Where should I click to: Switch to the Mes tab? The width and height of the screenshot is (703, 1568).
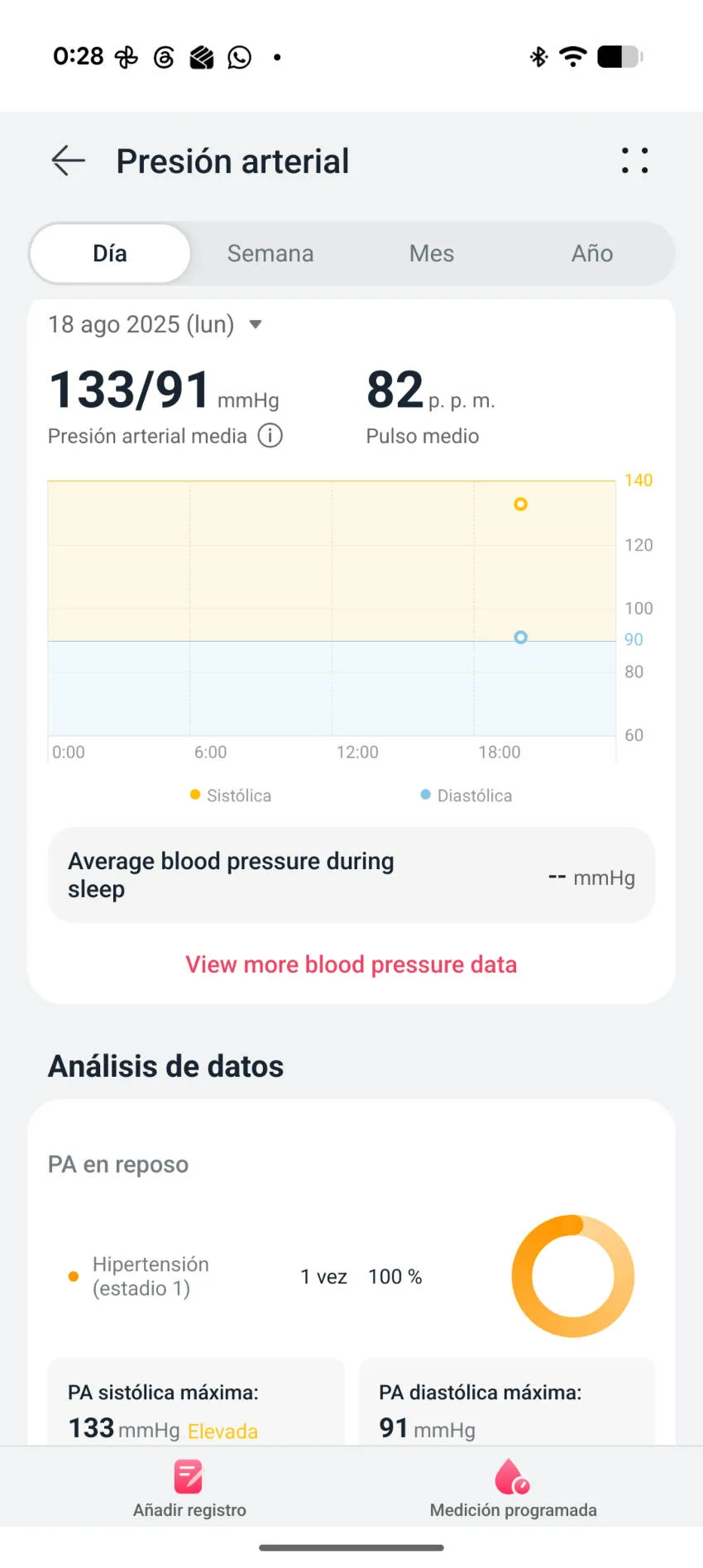pyautogui.click(x=432, y=253)
